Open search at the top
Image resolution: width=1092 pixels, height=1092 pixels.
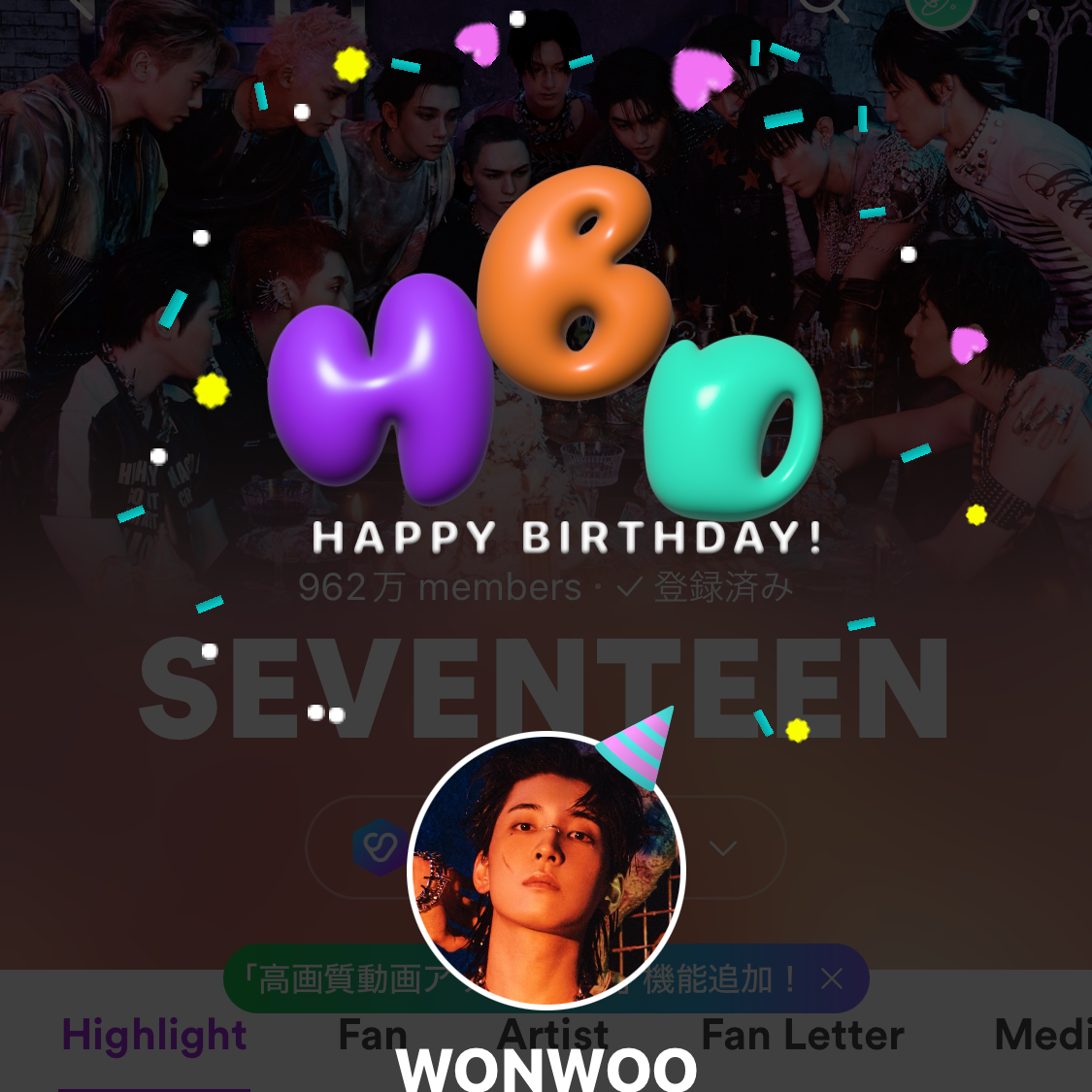[x=823, y=8]
